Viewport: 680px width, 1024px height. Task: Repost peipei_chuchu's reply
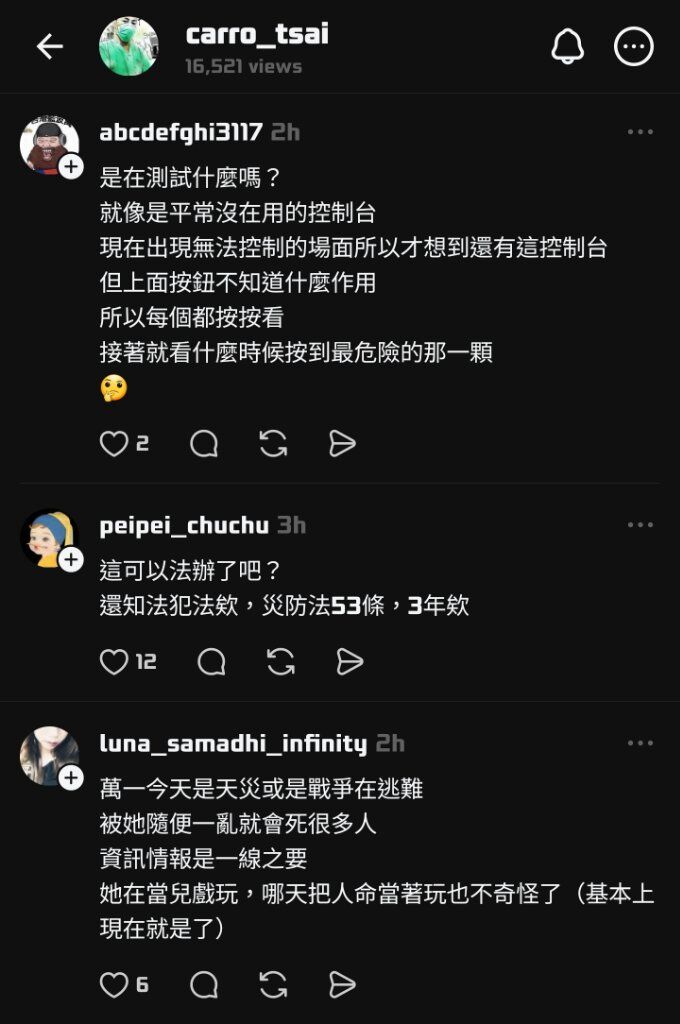pos(280,662)
